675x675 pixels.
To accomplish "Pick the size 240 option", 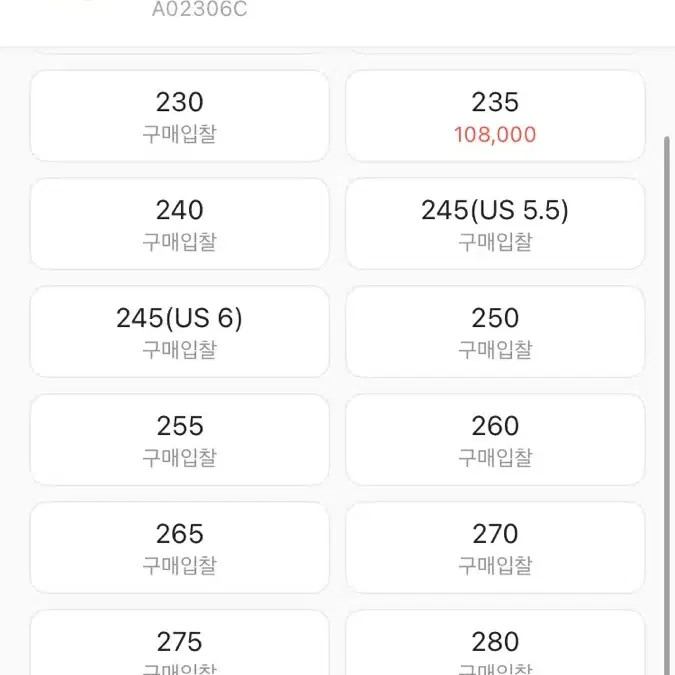I will [x=180, y=224].
